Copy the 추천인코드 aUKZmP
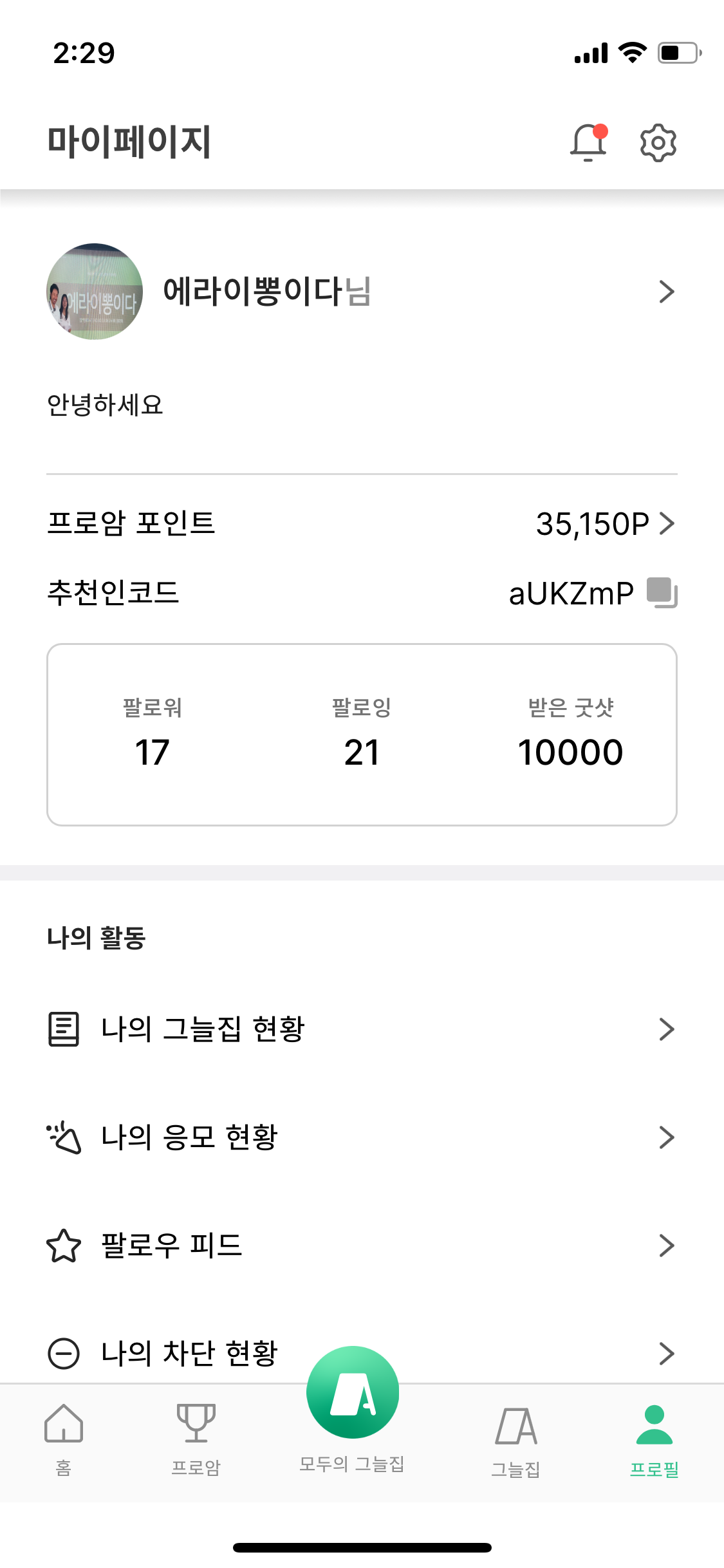 click(662, 592)
